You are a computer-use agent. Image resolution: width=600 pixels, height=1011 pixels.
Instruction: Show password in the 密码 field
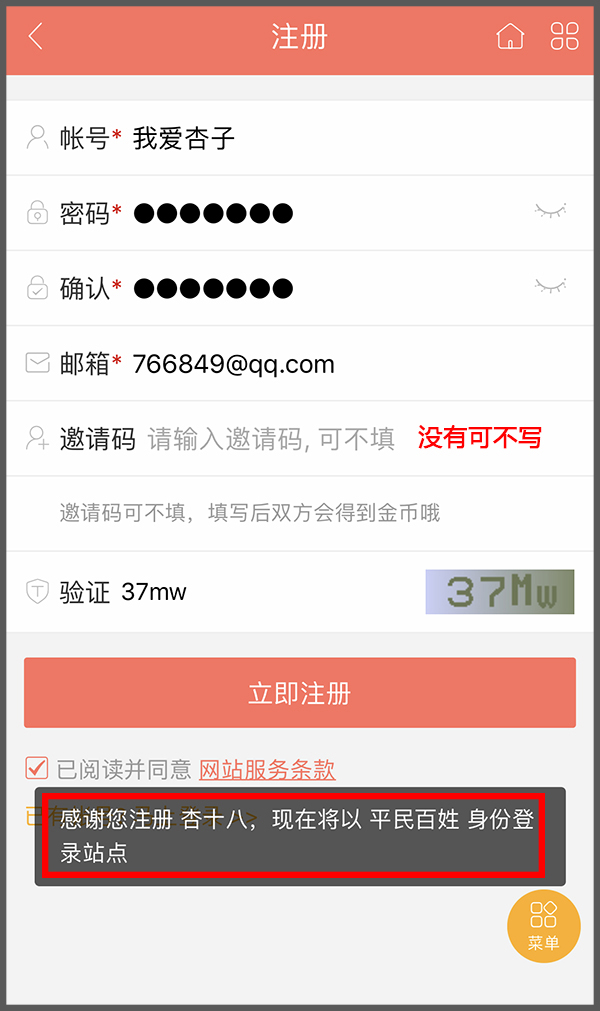549,211
